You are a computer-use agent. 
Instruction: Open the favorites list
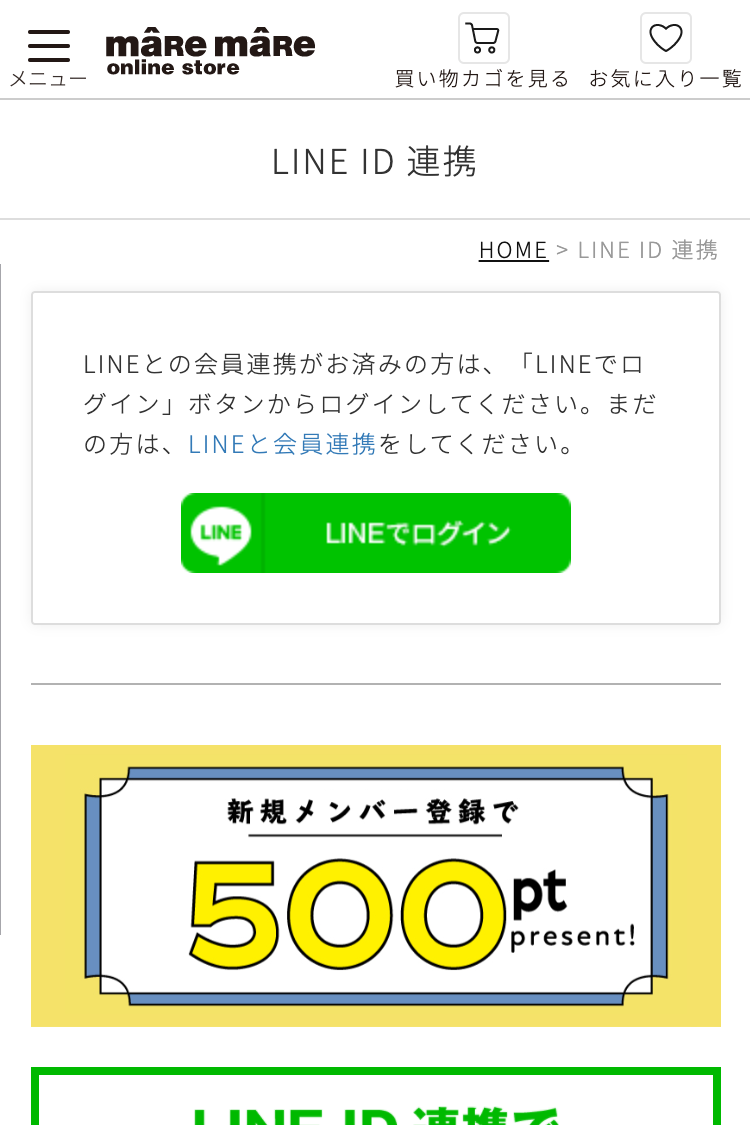(x=665, y=50)
